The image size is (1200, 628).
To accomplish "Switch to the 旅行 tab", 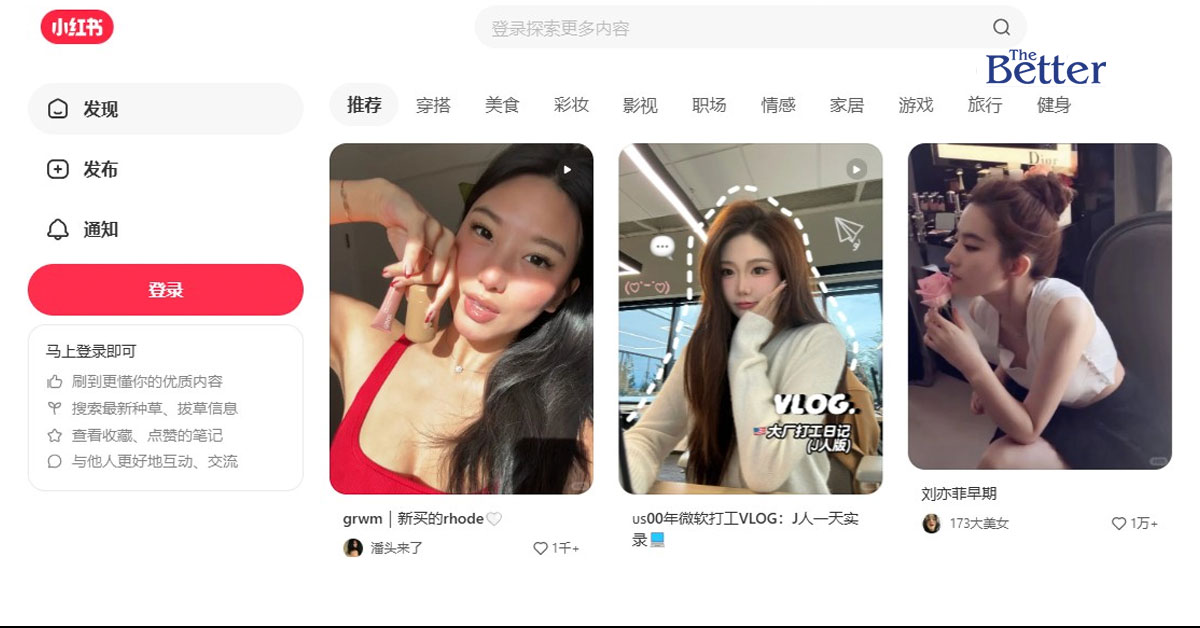I will (x=985, y=105).
